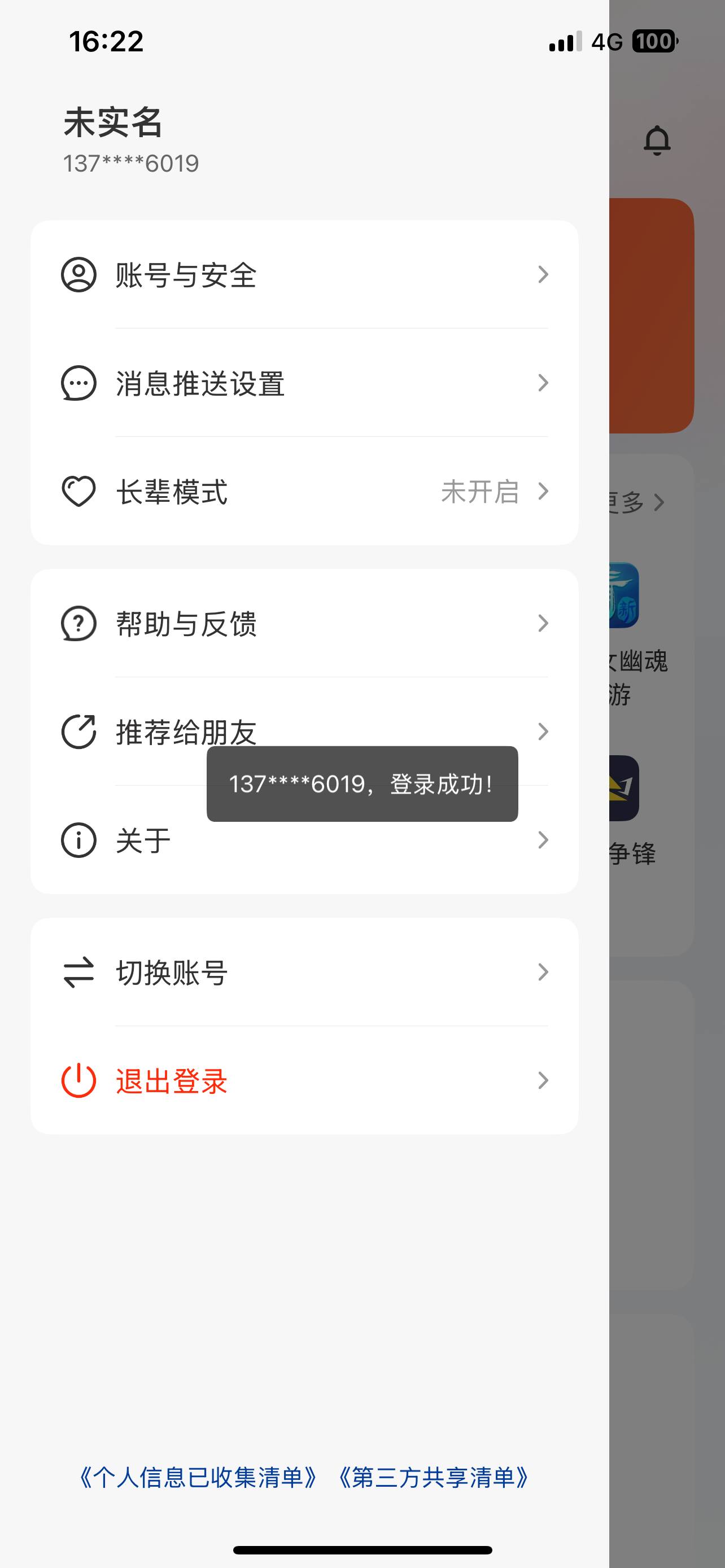Viewport: 725px width, 1568px height.
Task: Select the 帮助与反馈 menu entry
Action: 187,623
